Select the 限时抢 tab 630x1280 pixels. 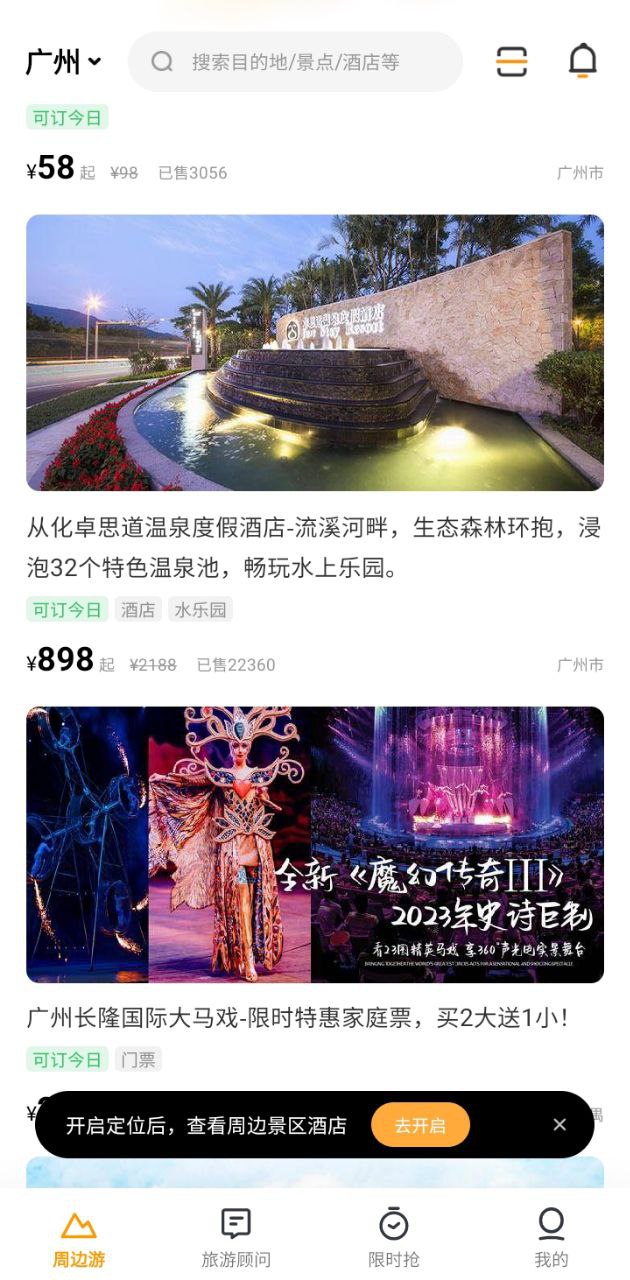click(394, 1237)
